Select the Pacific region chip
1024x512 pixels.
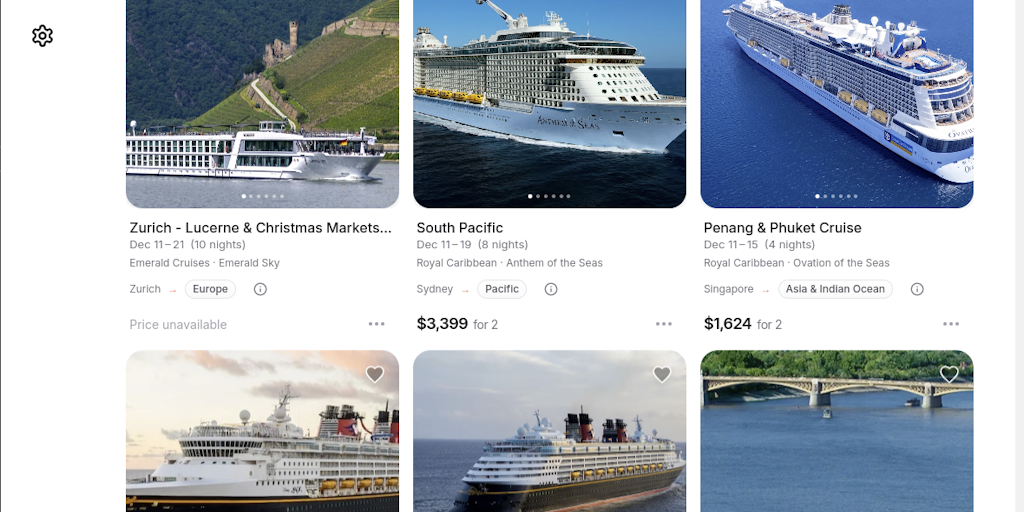(502, 289)
